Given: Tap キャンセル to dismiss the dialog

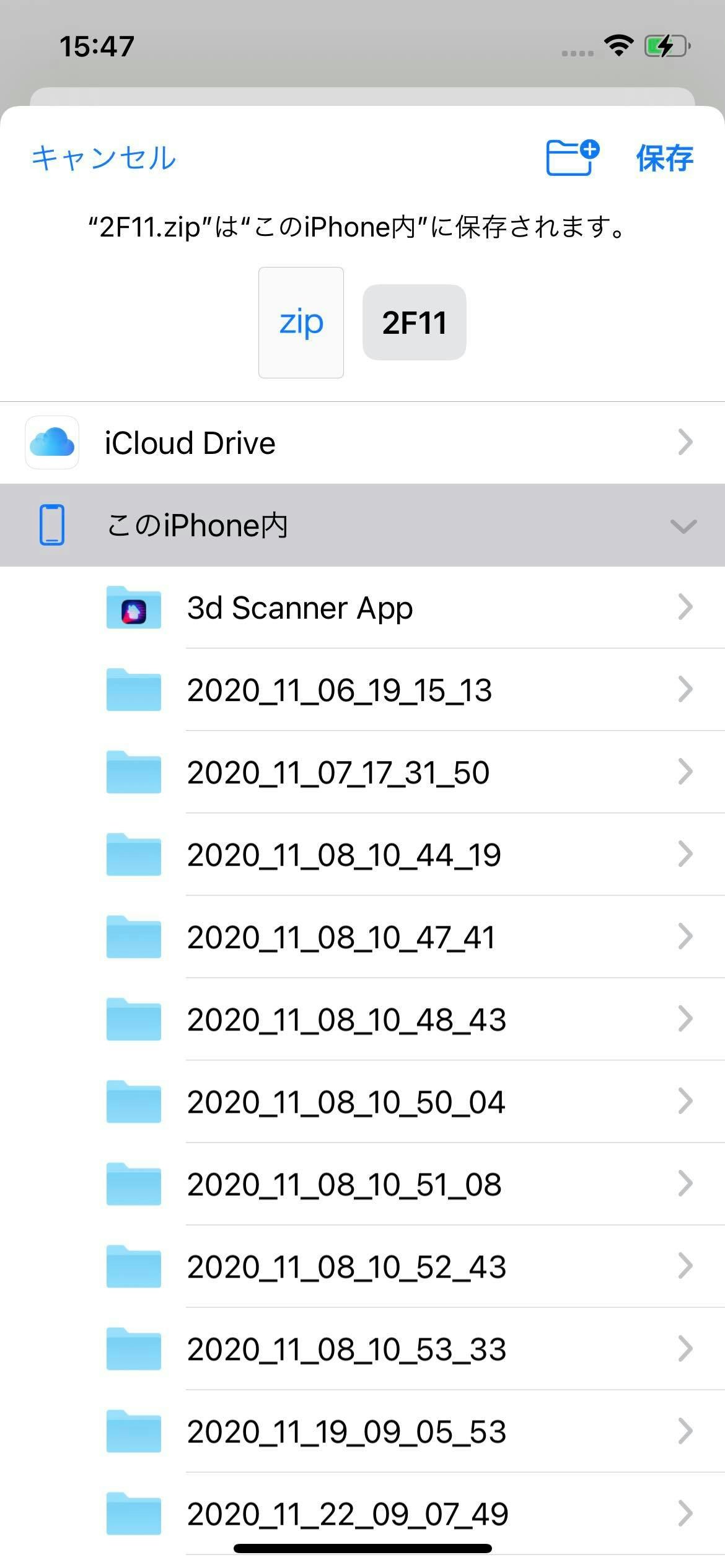Looking at the screenshot, I should (x=103, y=158).
